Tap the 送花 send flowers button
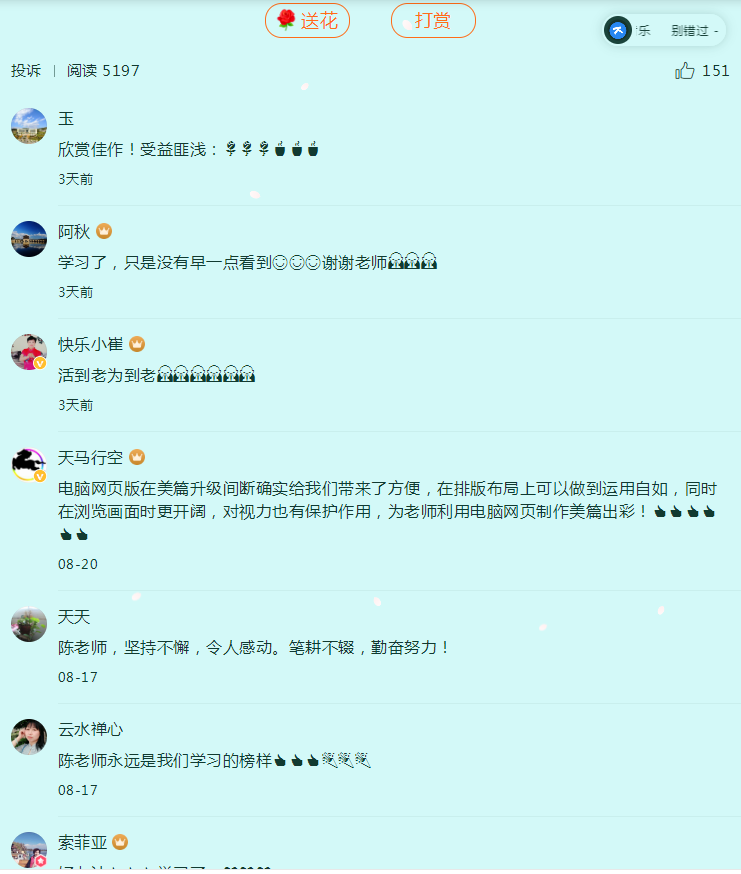The width and height of the screenshot is (741, 874). pyautogui.click(x=307, y=20)
